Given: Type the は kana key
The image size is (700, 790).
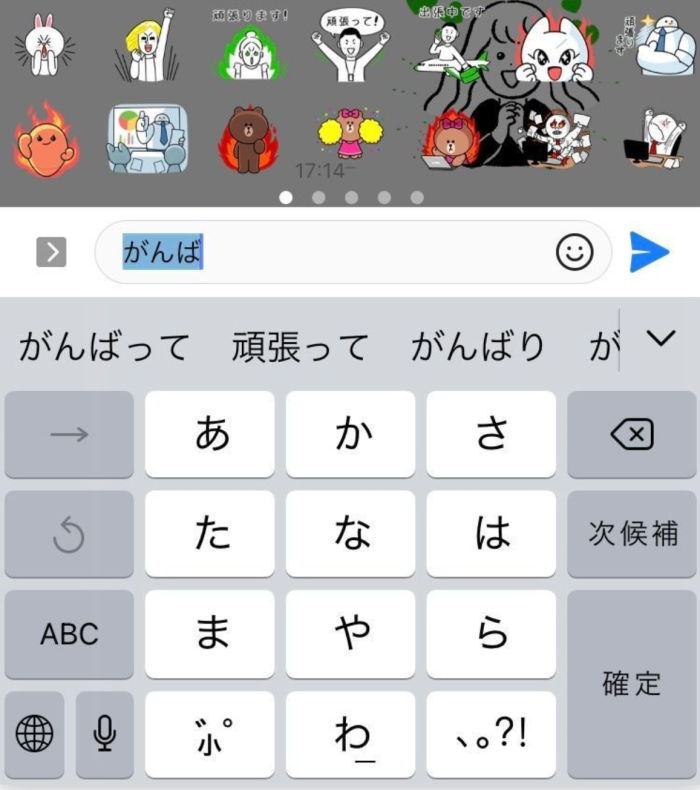Looking at the screenshot, I should click(491, 533).
